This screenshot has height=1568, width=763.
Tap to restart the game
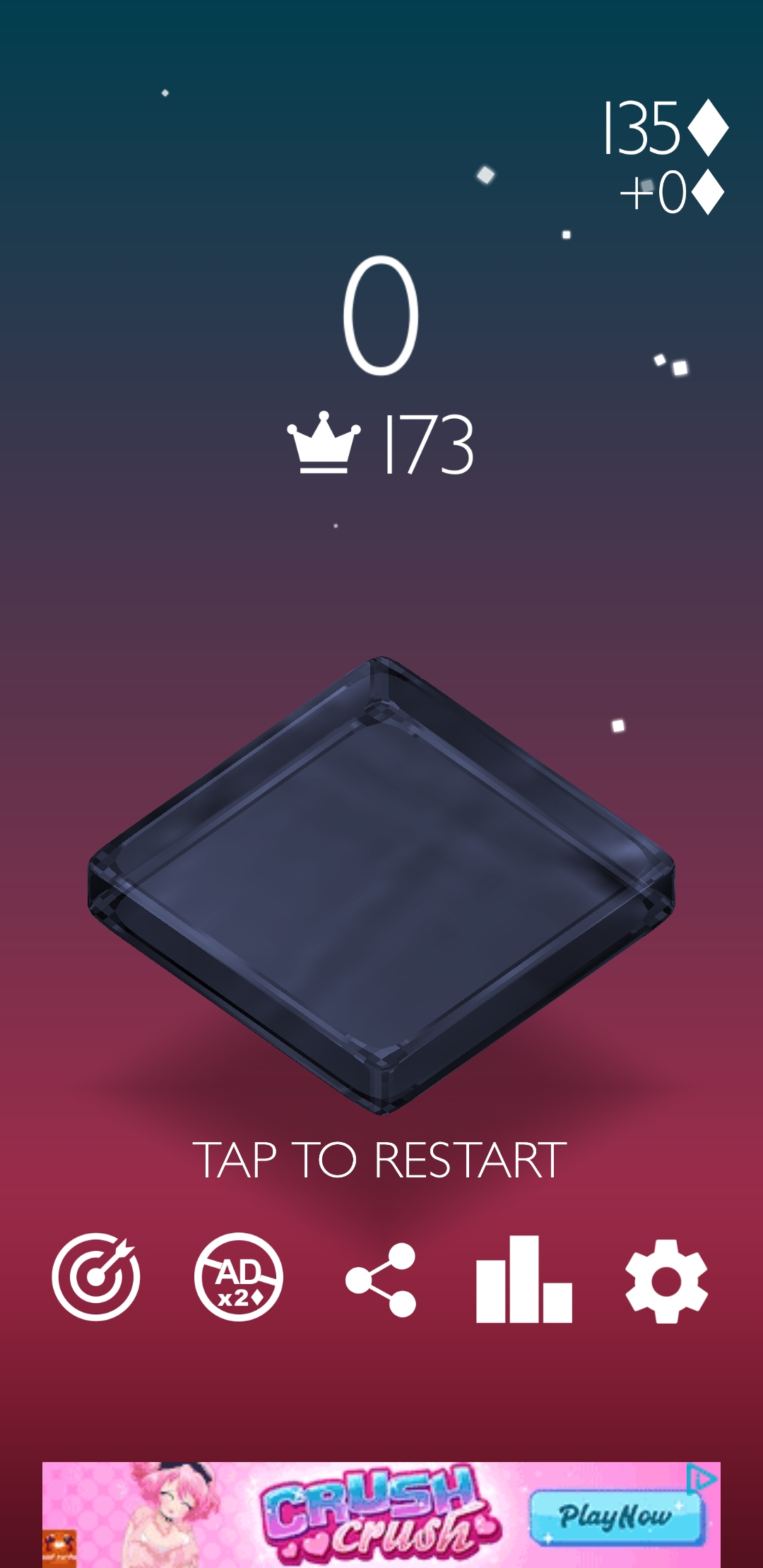(380, 1160)
